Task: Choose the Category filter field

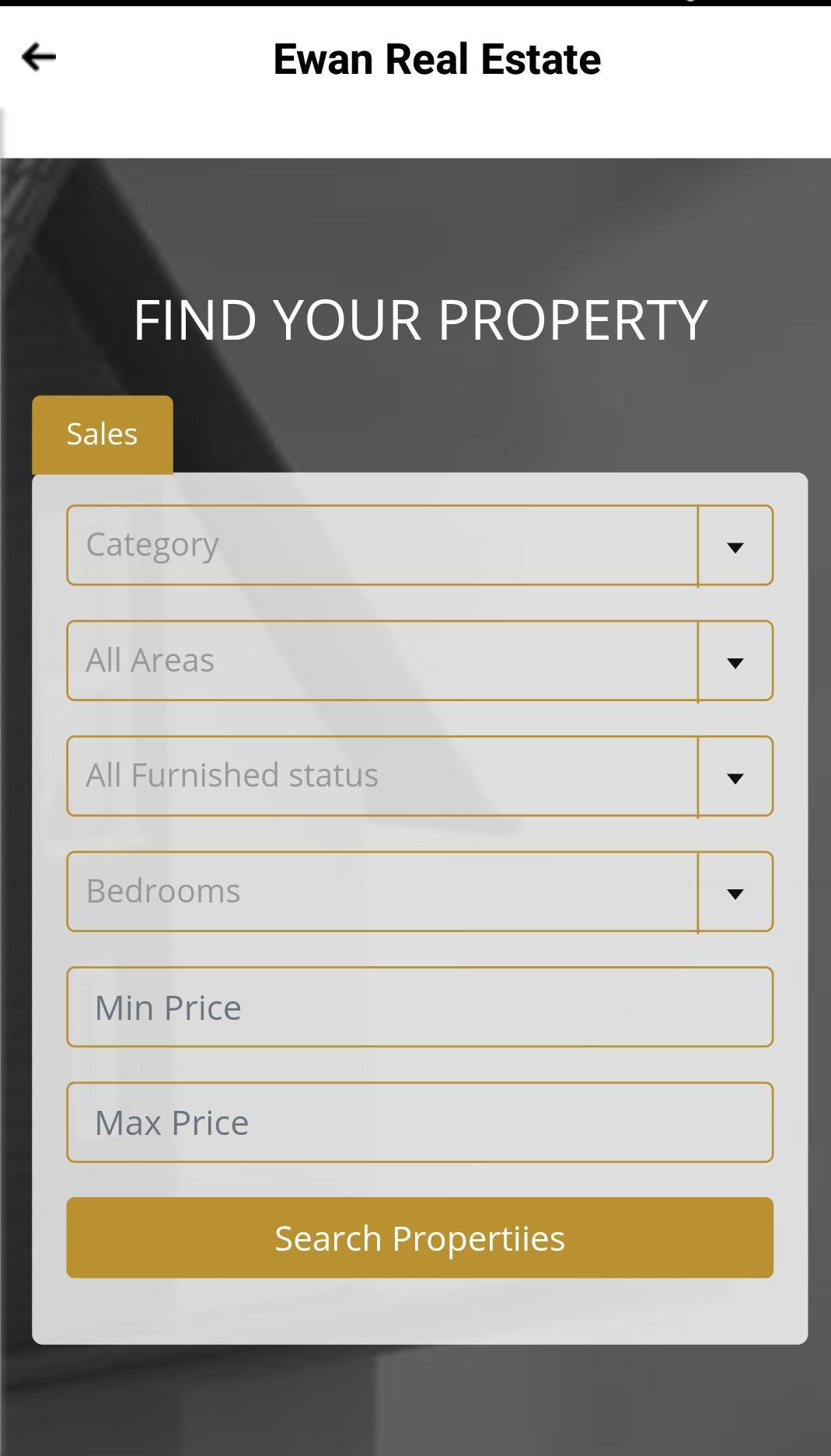Action: (381, 544)
